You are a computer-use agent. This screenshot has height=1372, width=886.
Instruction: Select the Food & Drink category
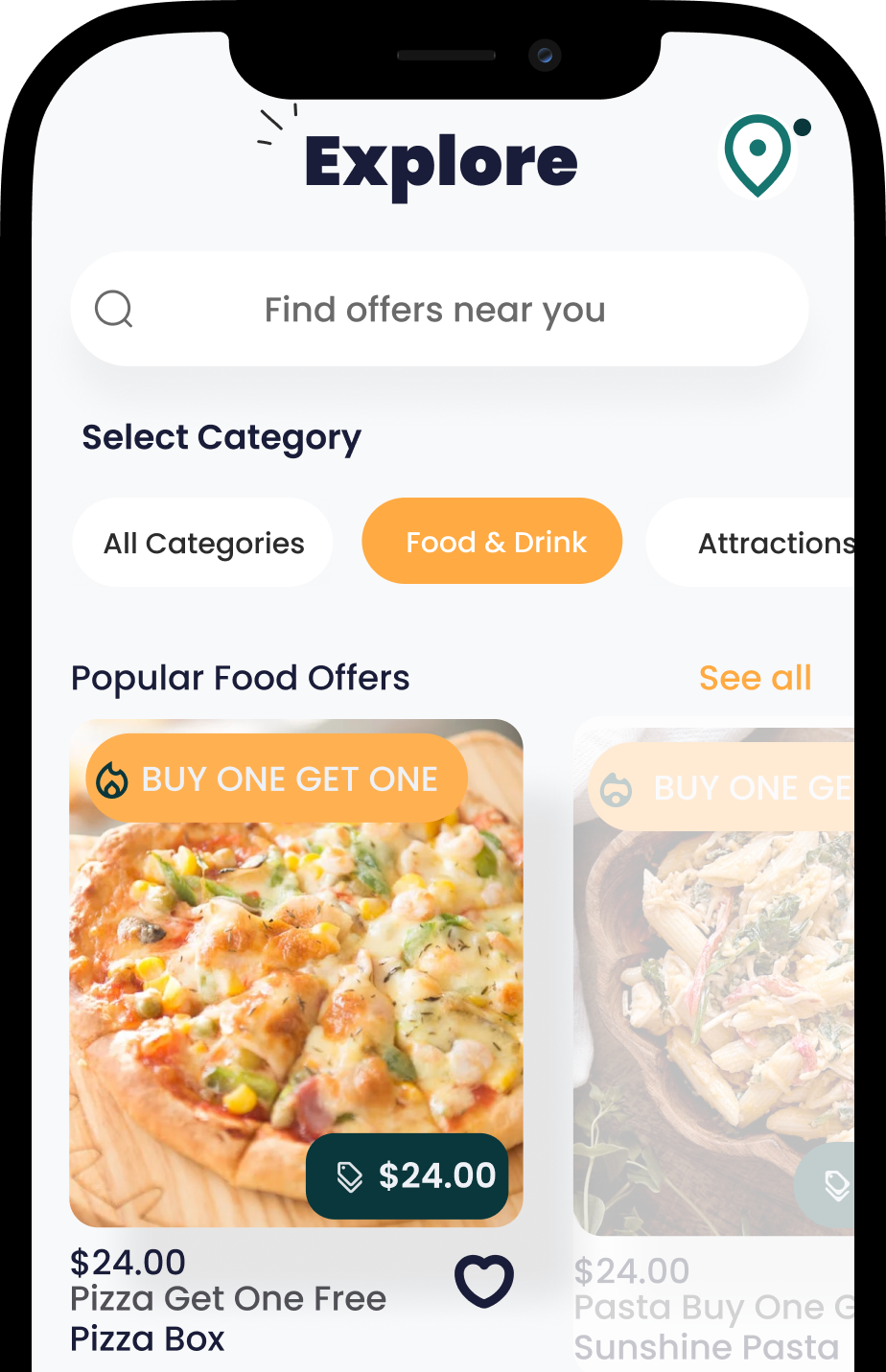pyautogui.click(x=492, y=542)
